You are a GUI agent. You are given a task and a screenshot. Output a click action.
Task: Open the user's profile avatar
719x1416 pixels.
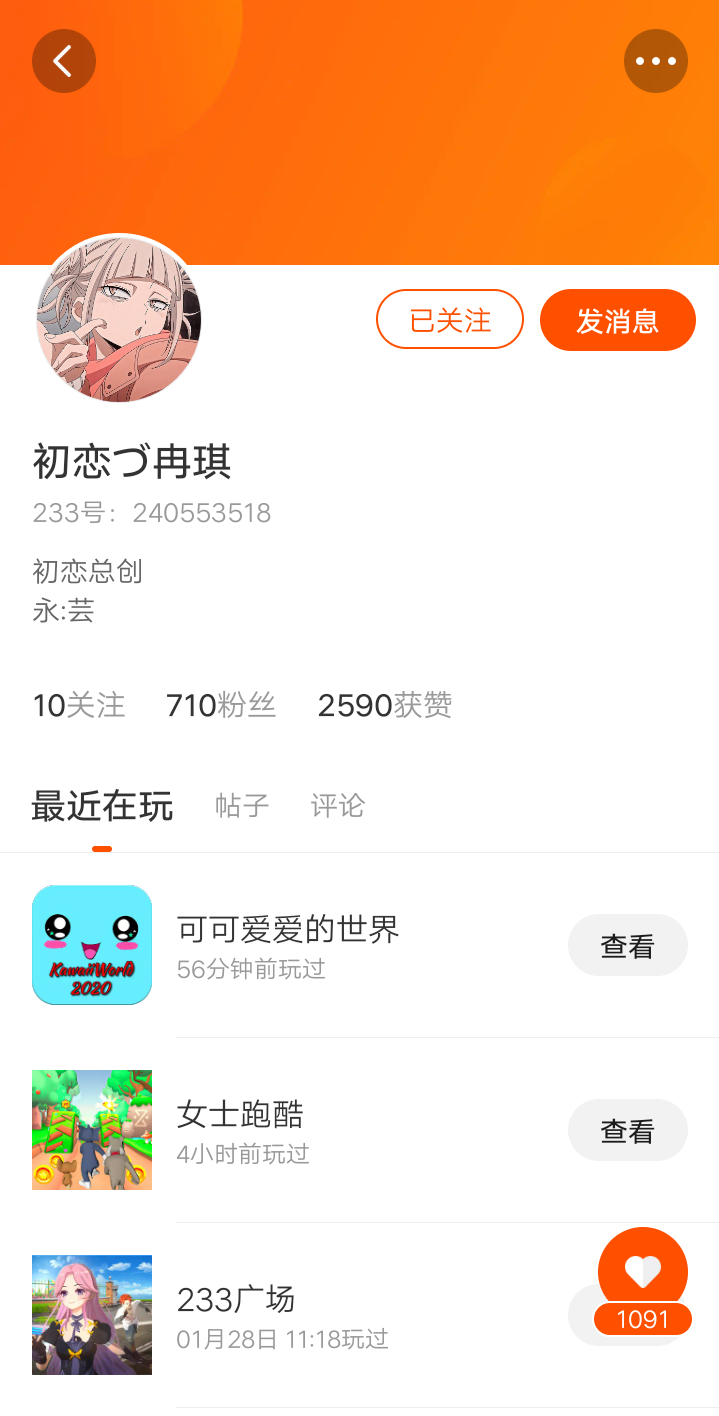[x=119, y=319]
